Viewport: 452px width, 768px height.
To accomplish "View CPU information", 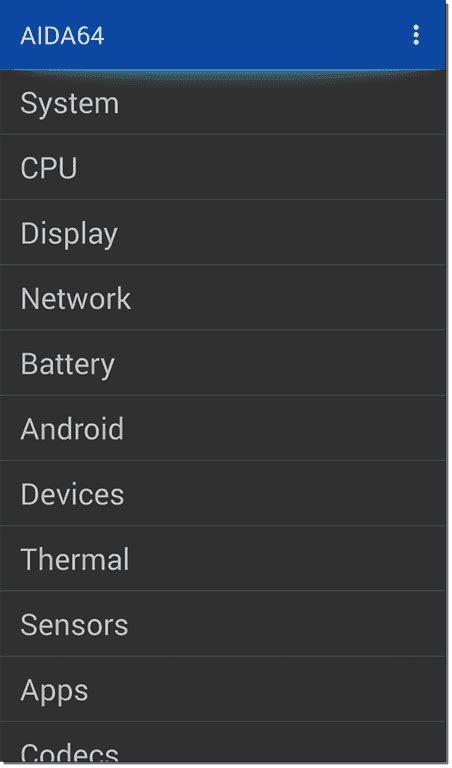I will tap(223, 167).
